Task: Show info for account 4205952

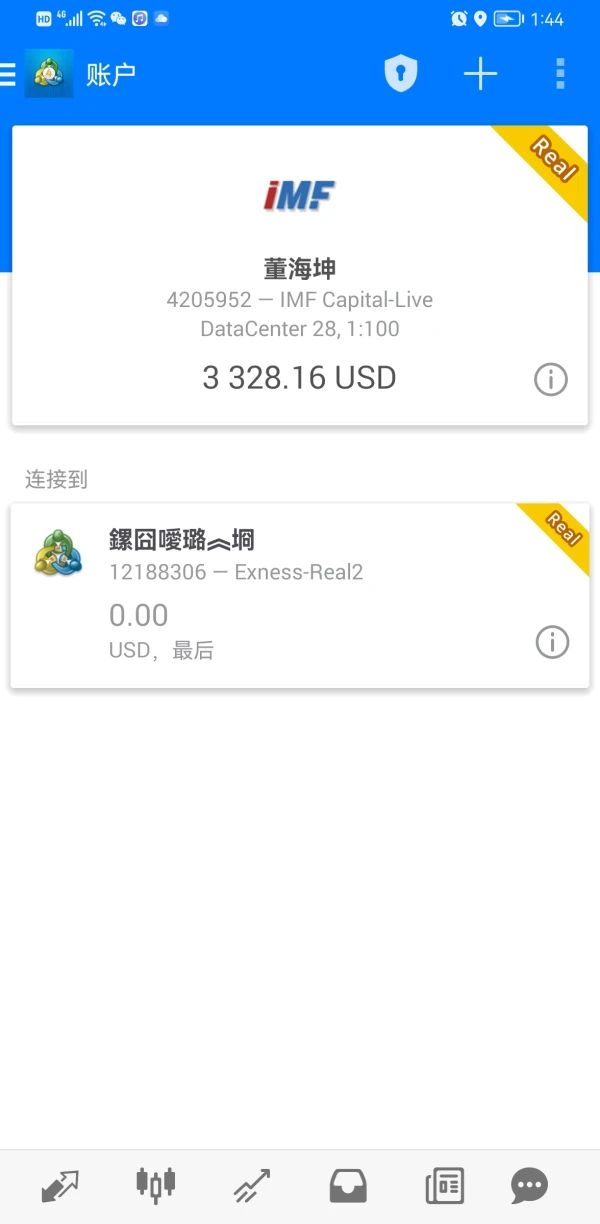Action: coord(551,380)
